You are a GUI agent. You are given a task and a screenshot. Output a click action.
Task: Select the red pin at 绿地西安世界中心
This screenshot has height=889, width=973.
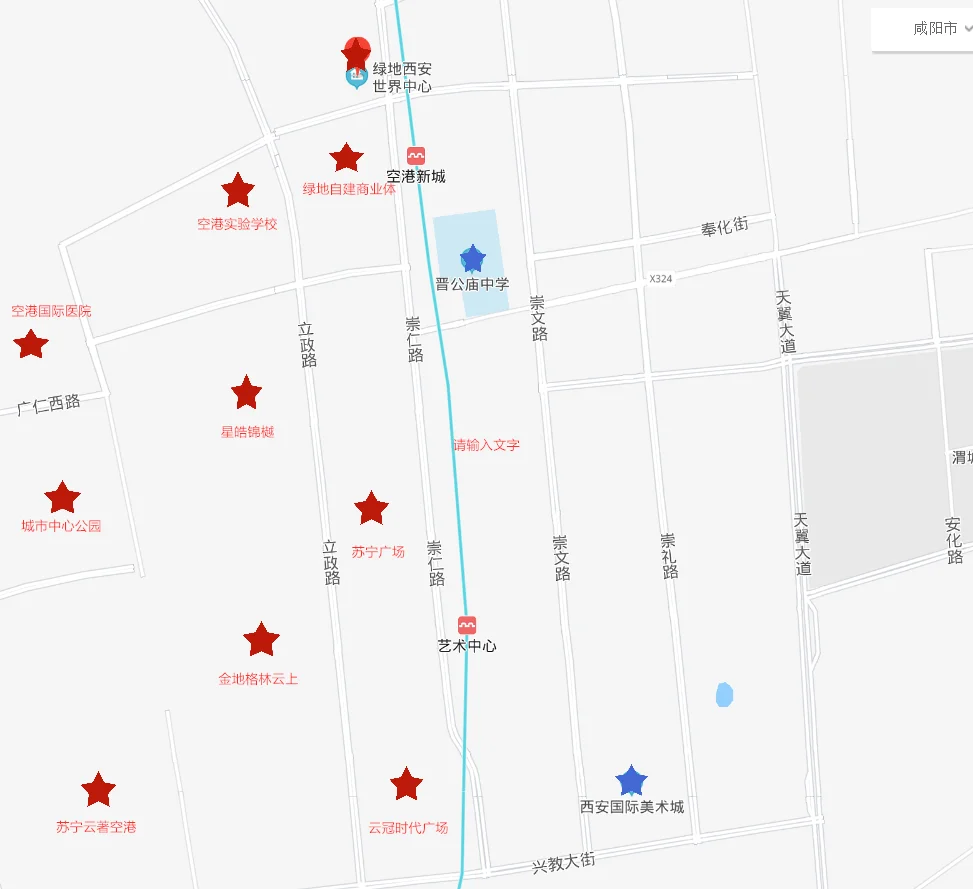tap(357, 52)
